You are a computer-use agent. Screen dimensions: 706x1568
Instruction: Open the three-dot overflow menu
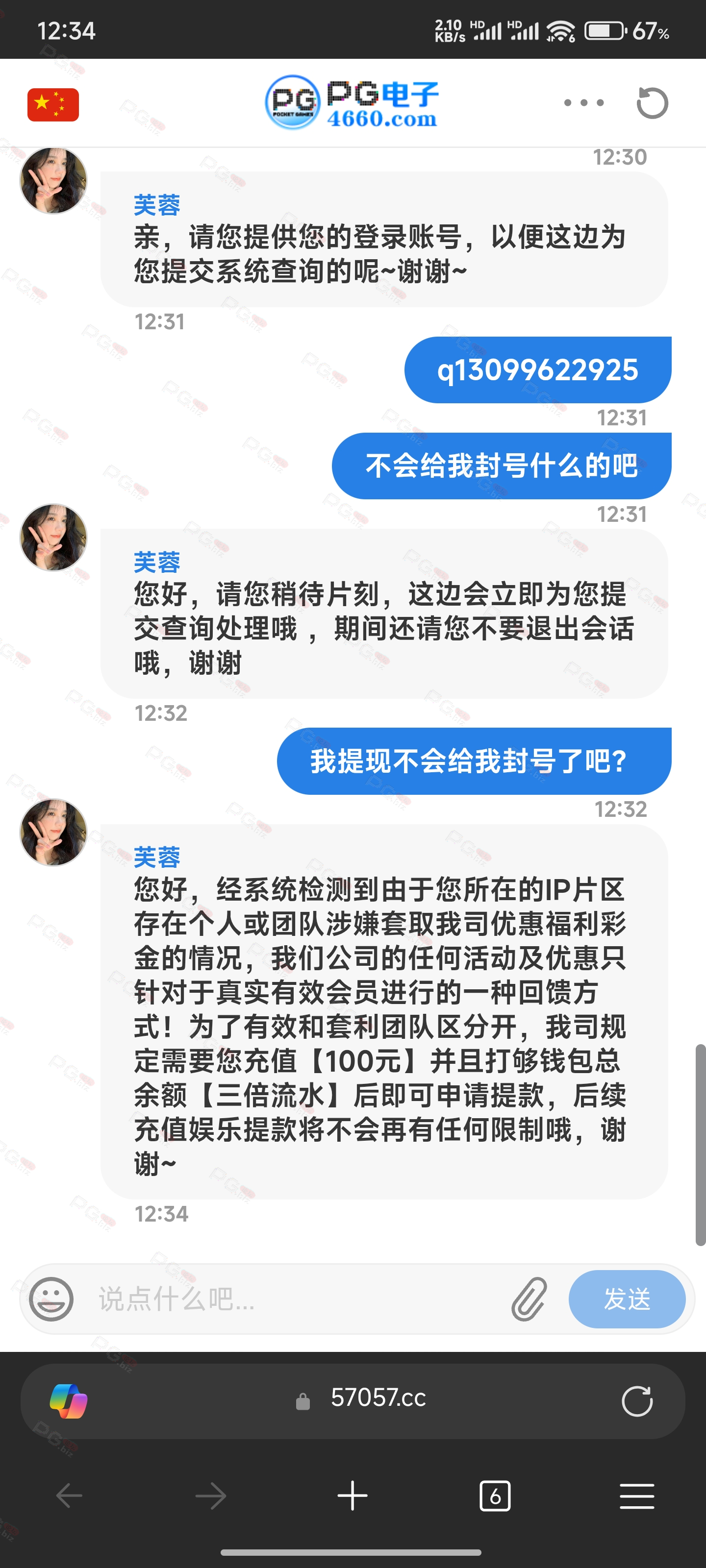click(x=583, y=103)
